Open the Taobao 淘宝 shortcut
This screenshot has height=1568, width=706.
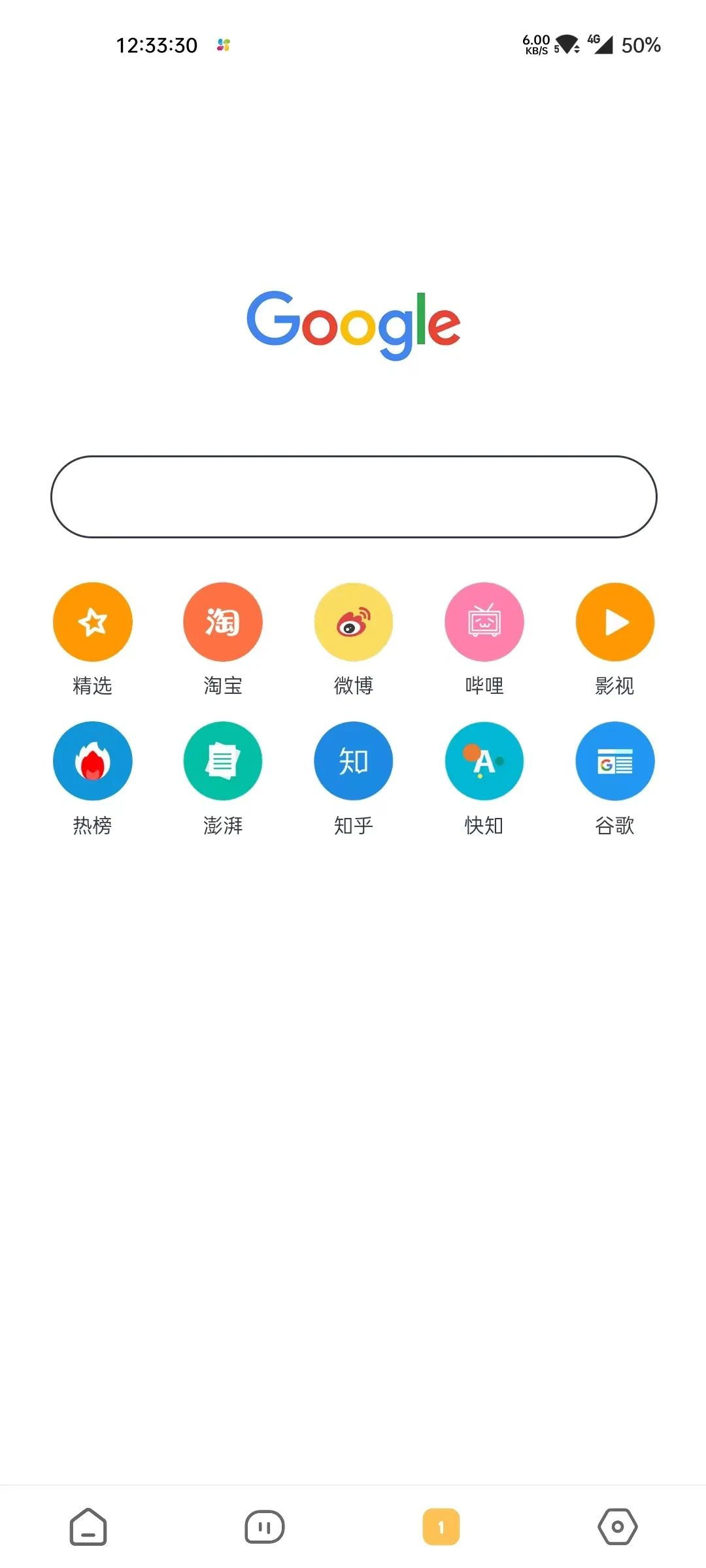tap(223, 621)
